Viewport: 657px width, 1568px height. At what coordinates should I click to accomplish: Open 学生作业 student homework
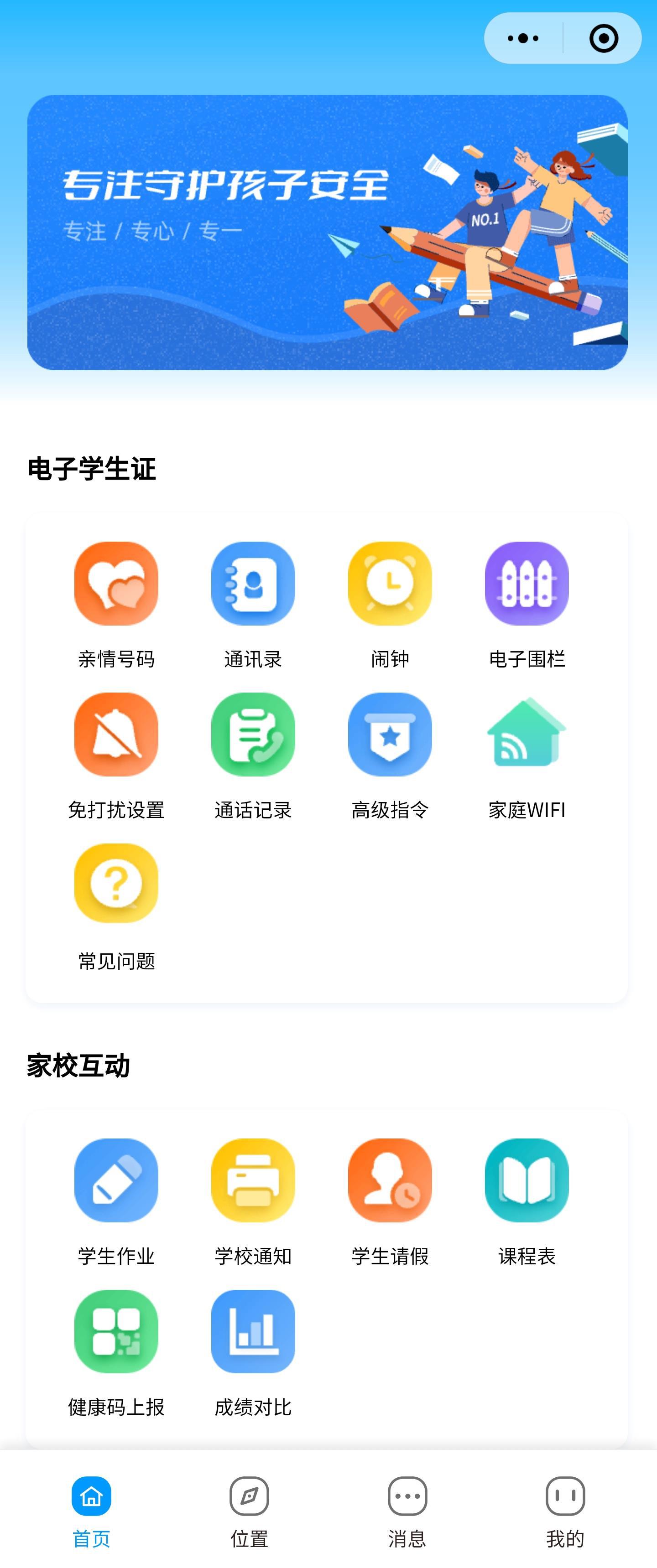116,1181
